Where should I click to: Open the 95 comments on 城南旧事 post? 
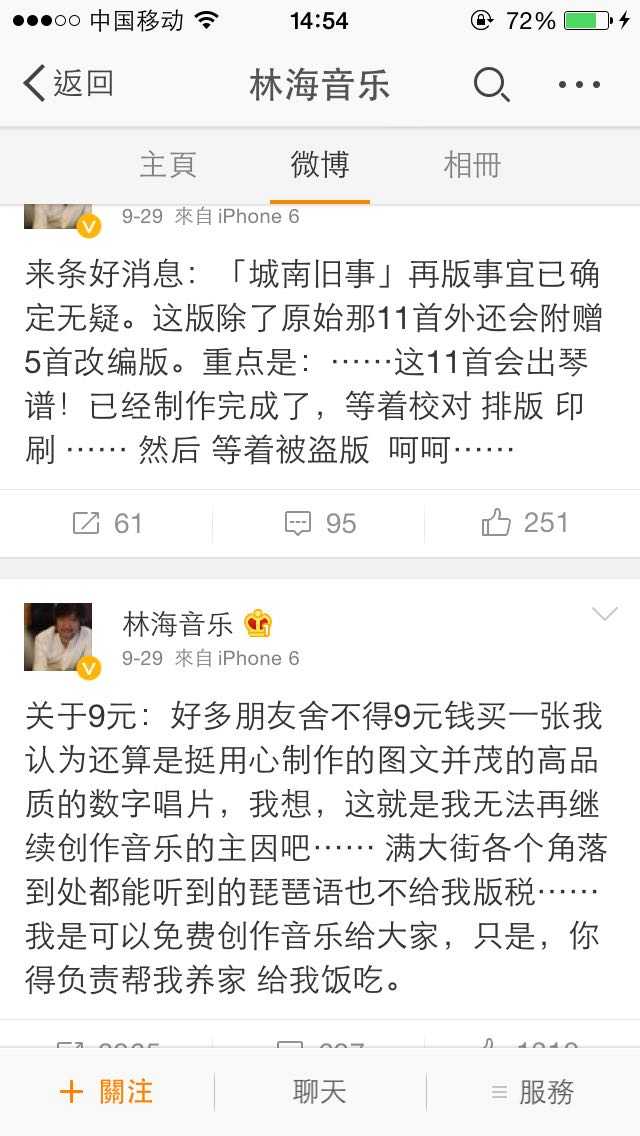coord(320,523)
